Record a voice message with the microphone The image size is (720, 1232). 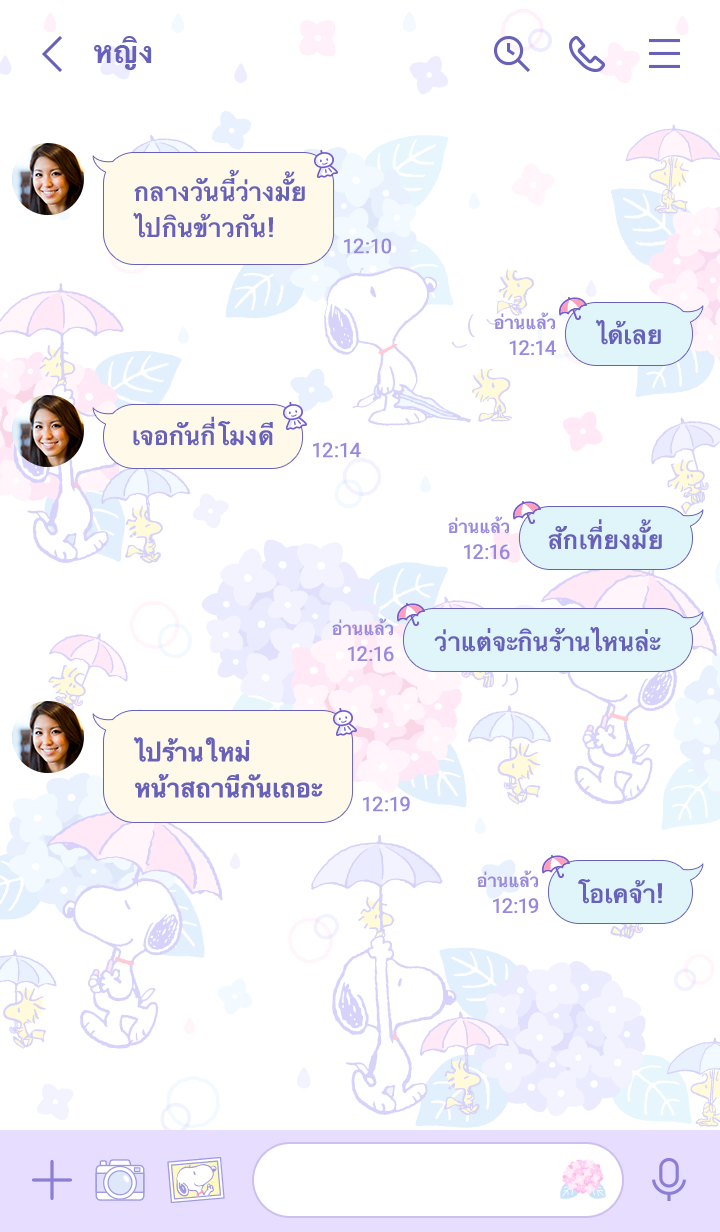(x=668, y=1181)
